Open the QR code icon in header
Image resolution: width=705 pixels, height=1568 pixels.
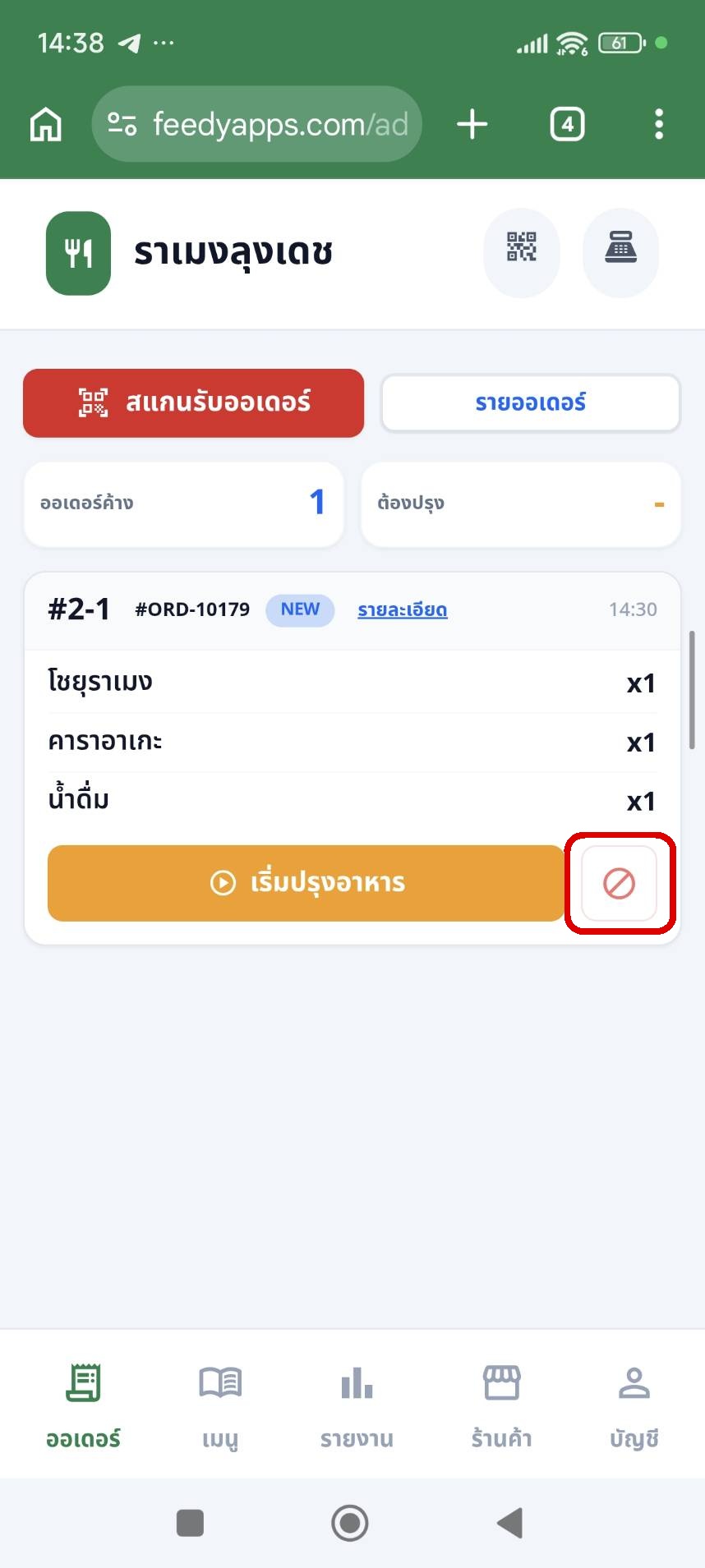coord(522,247)
